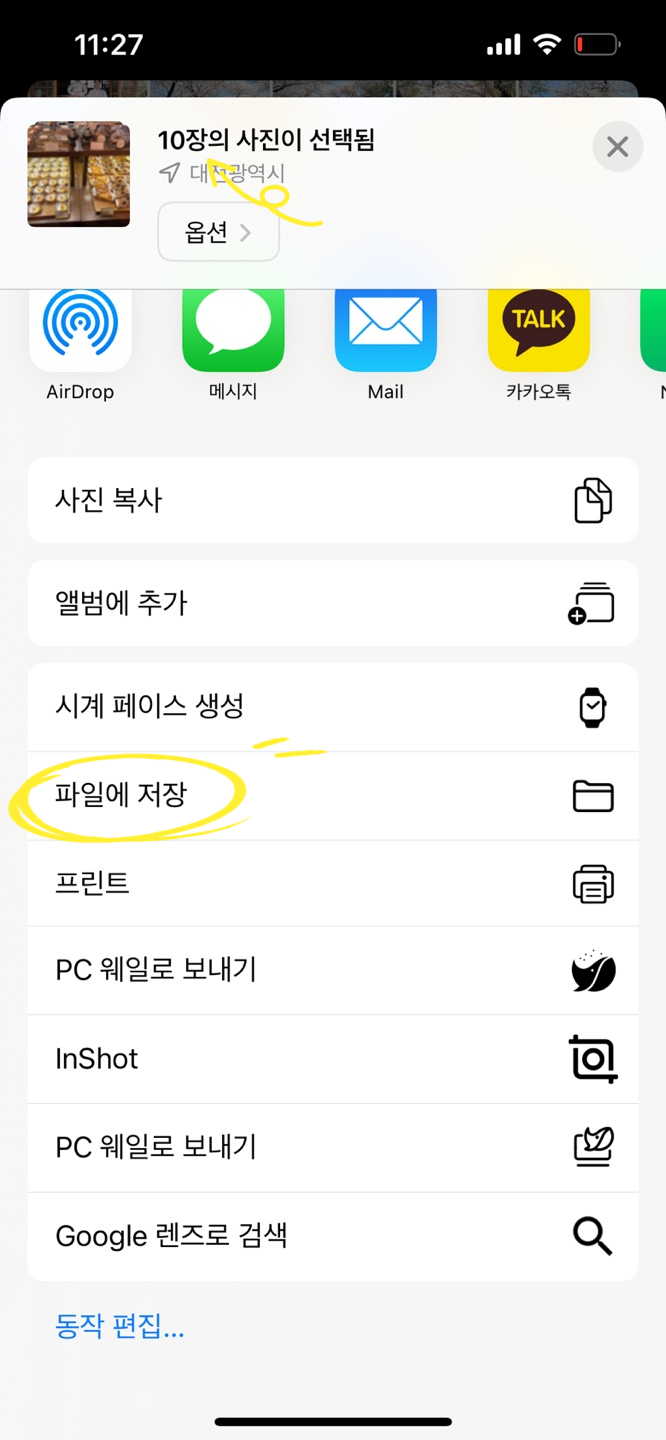666x1440 pixels.
Task: Share to 카카오톡
Action: [539, 343]
